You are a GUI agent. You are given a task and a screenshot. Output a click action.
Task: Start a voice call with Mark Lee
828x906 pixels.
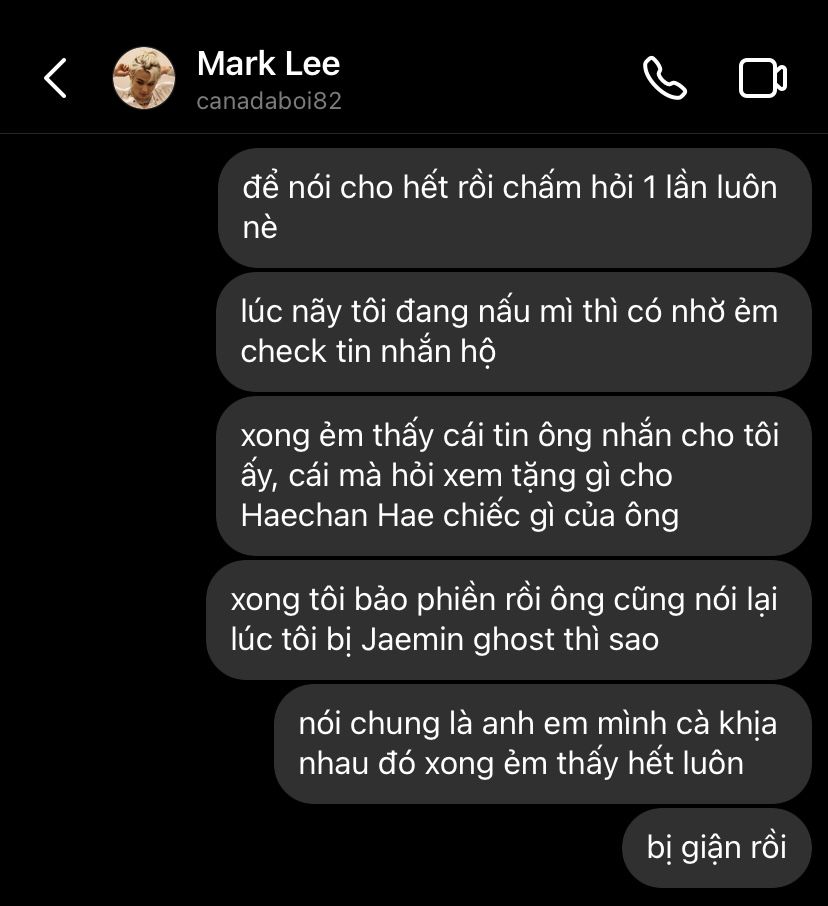pos(664,78)
